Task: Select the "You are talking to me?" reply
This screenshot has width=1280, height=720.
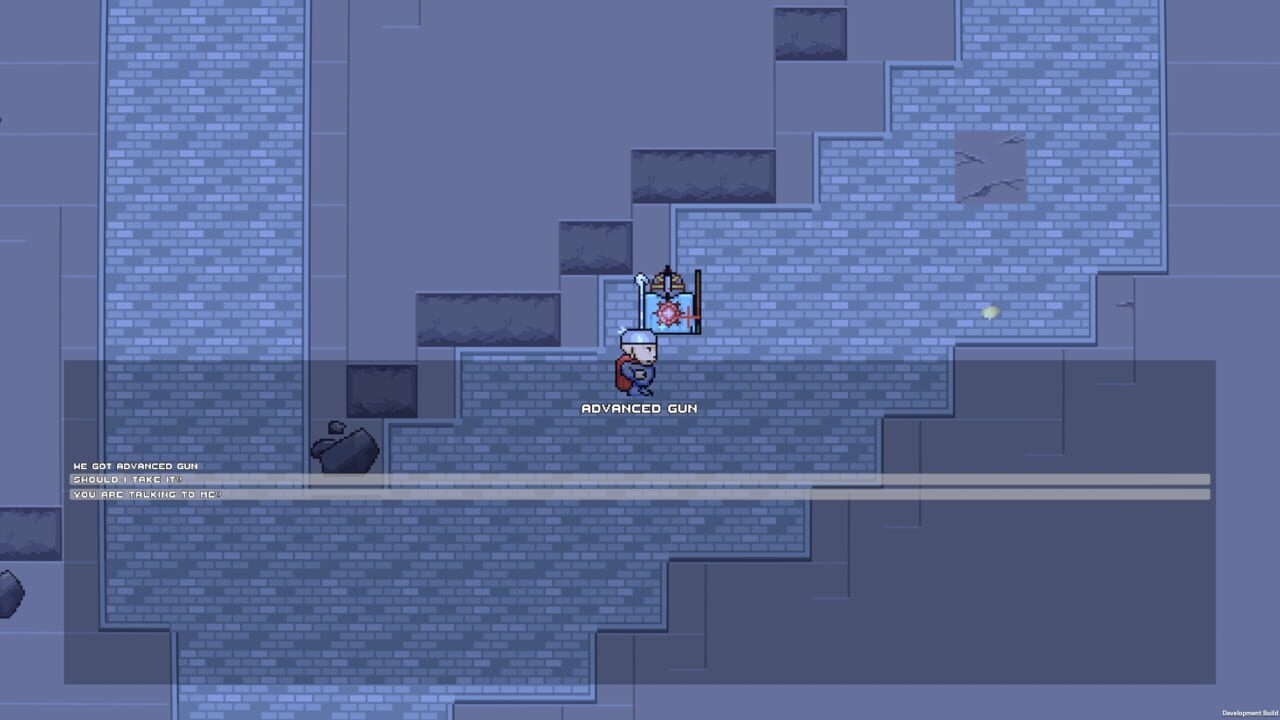Action: pyautogui.click(x=640, y=495)
